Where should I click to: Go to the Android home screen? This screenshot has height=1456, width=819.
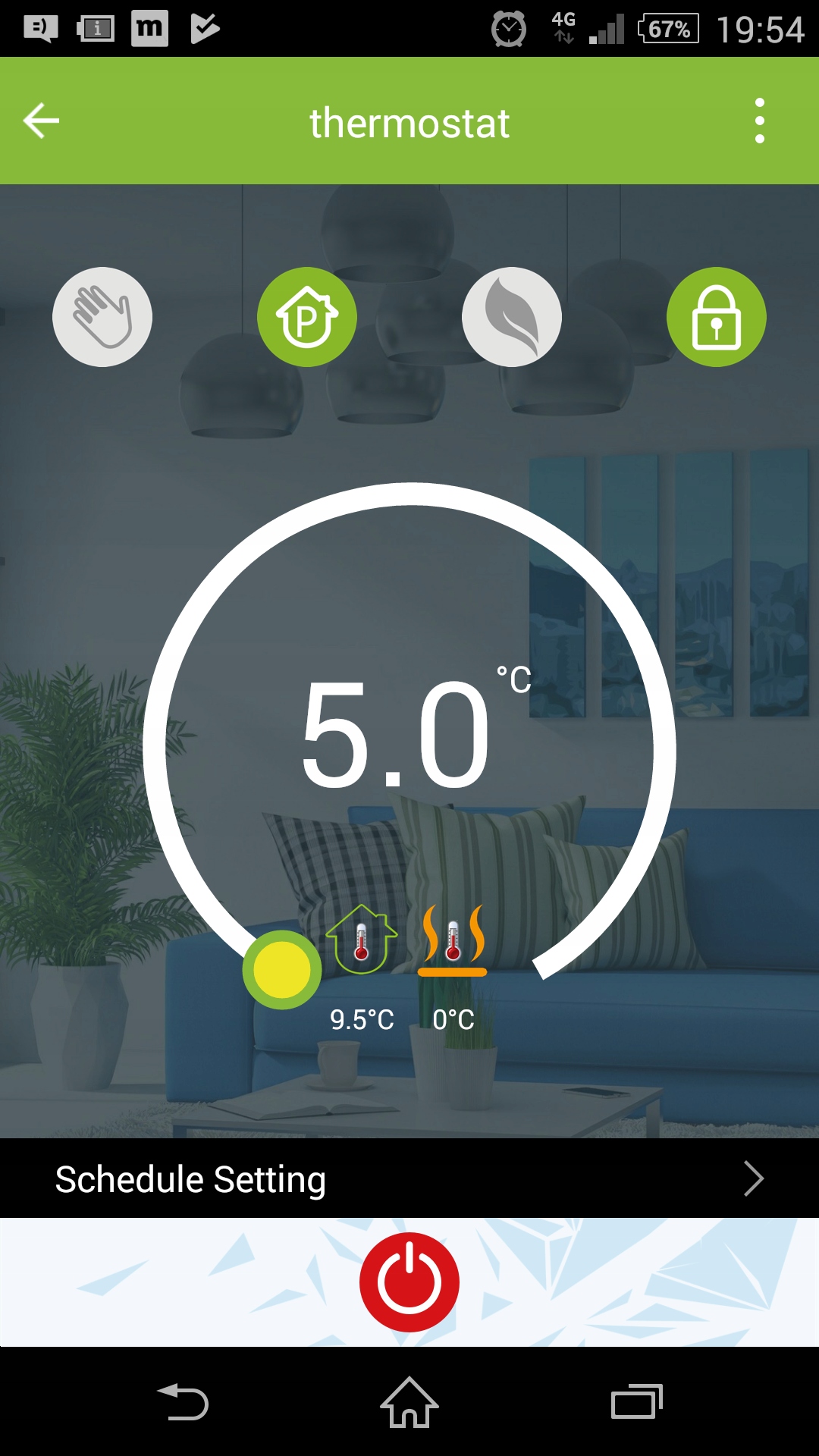click(x=409, y=1402)
